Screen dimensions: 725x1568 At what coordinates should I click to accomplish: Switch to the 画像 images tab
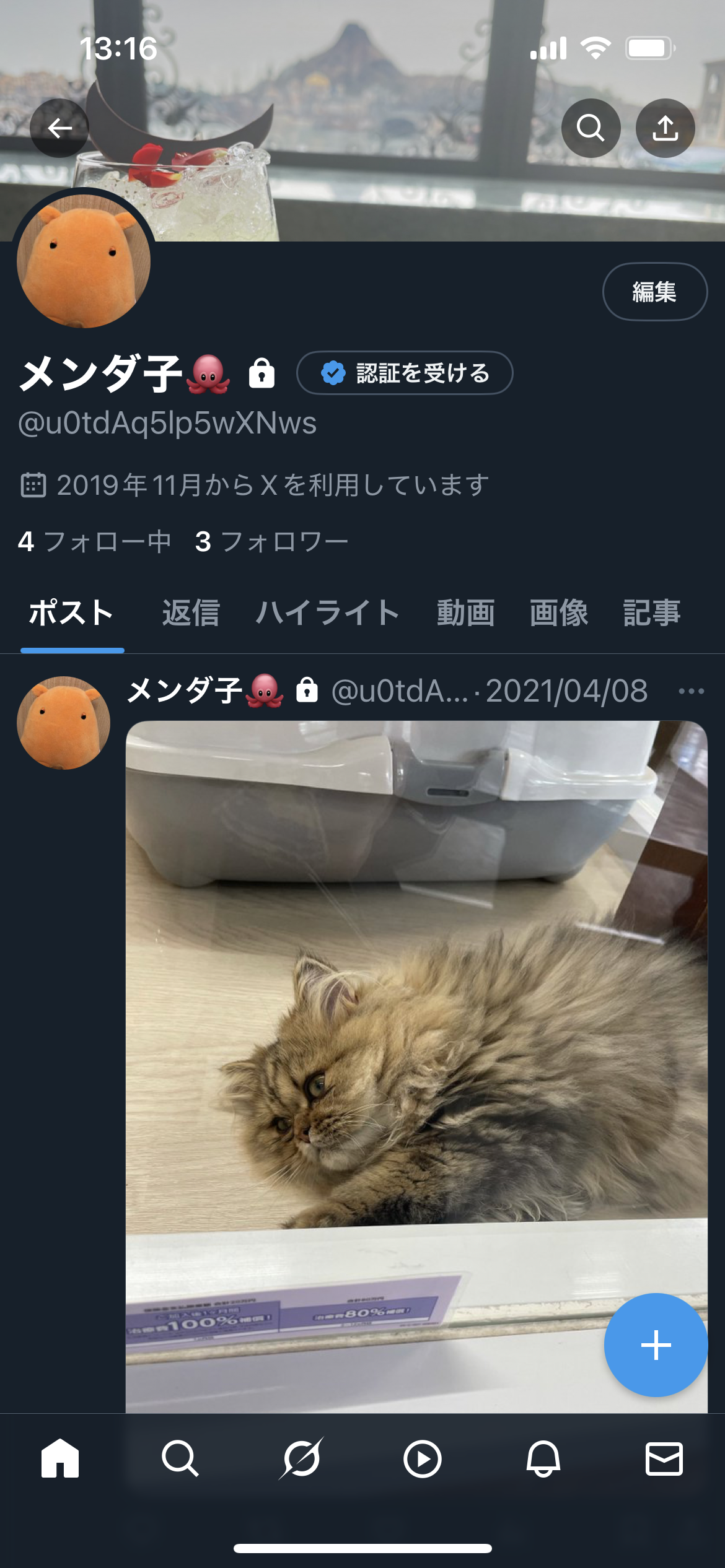coord(559,613)
